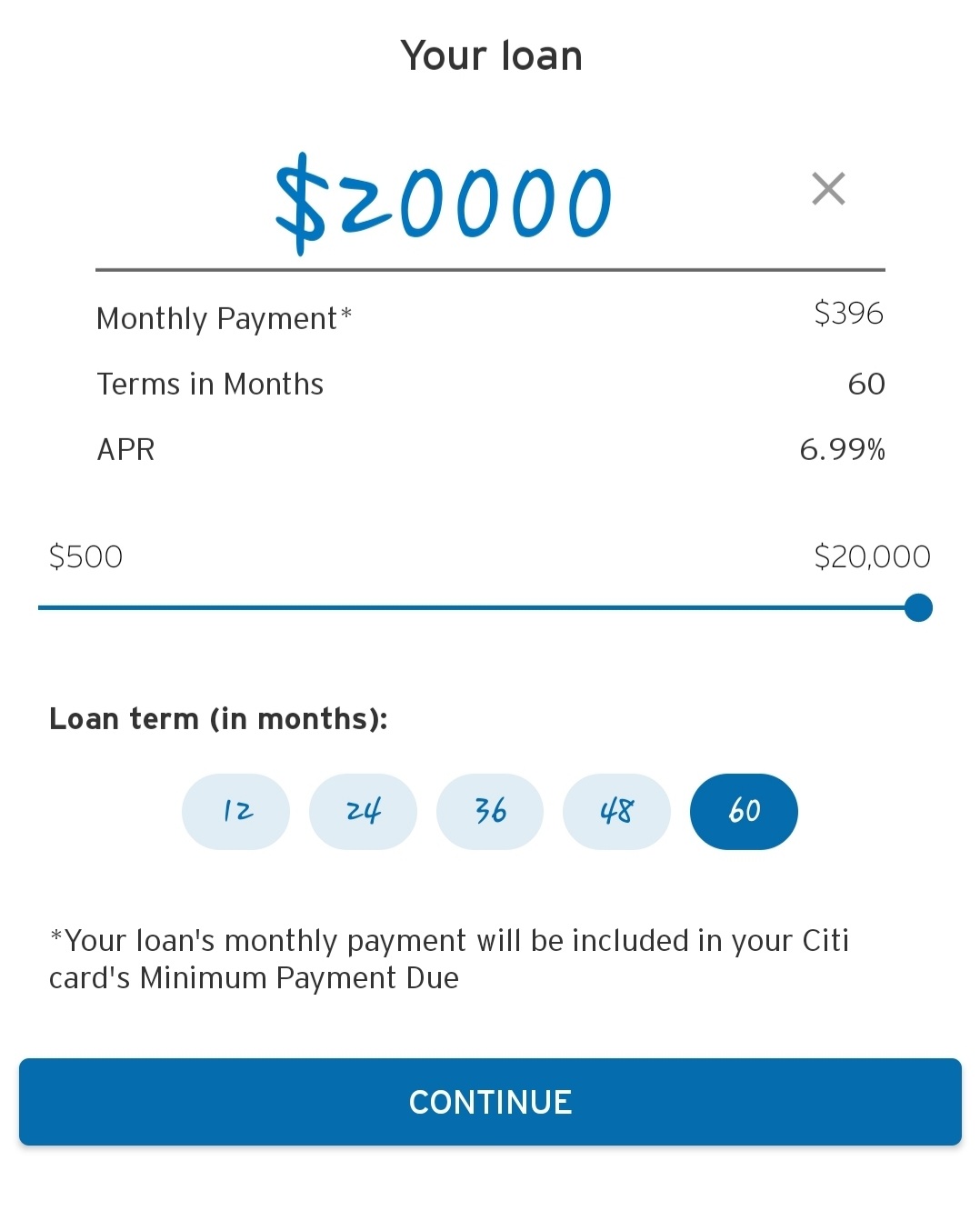Select the 60-month loan term chip
The height and width of the screenshot is (1221, 980).
[744, 811]
